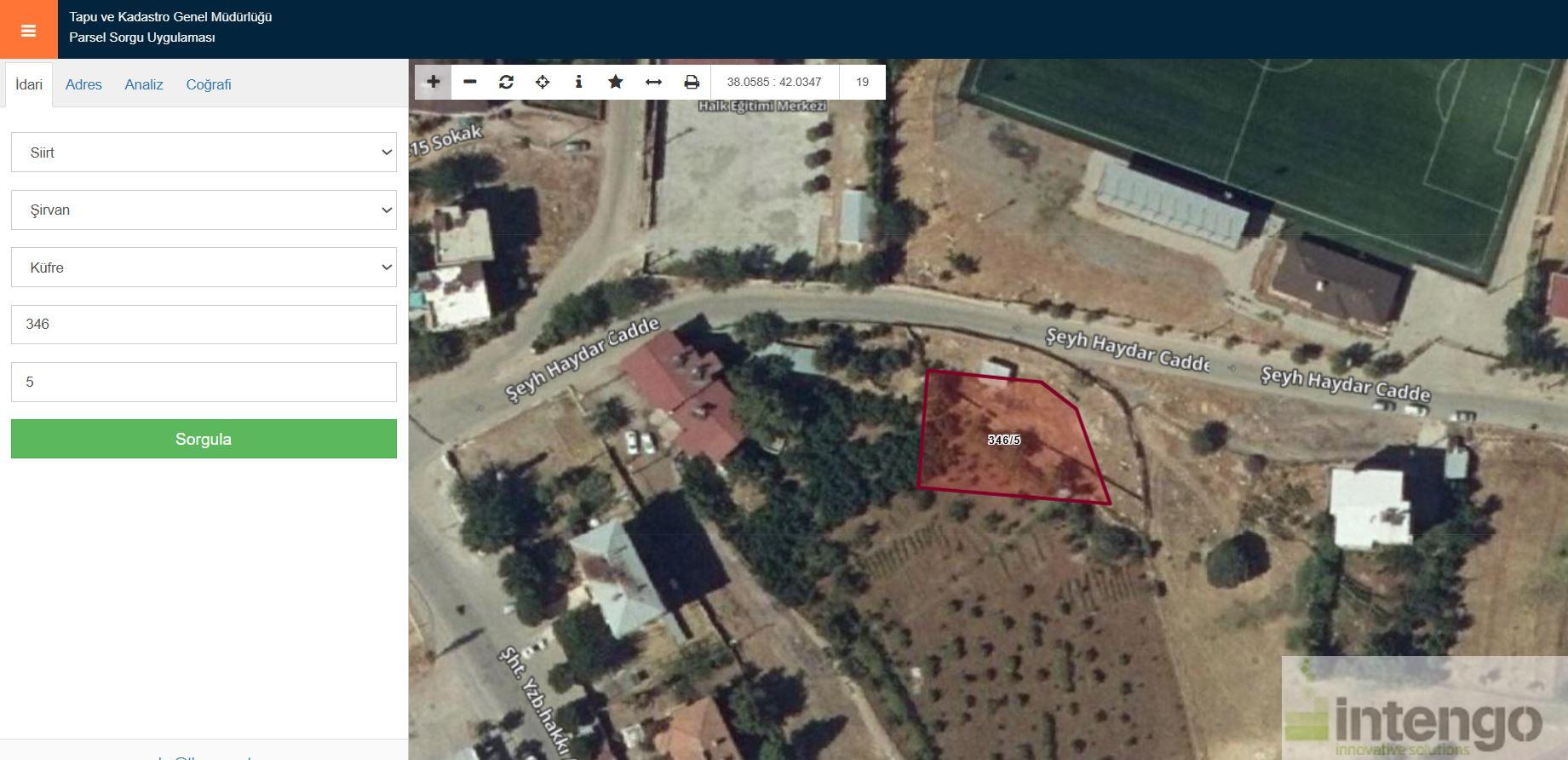The image size is (1568, 760).
Task: Expand the Siirt province dropdown
Action: tap(204, 153)
